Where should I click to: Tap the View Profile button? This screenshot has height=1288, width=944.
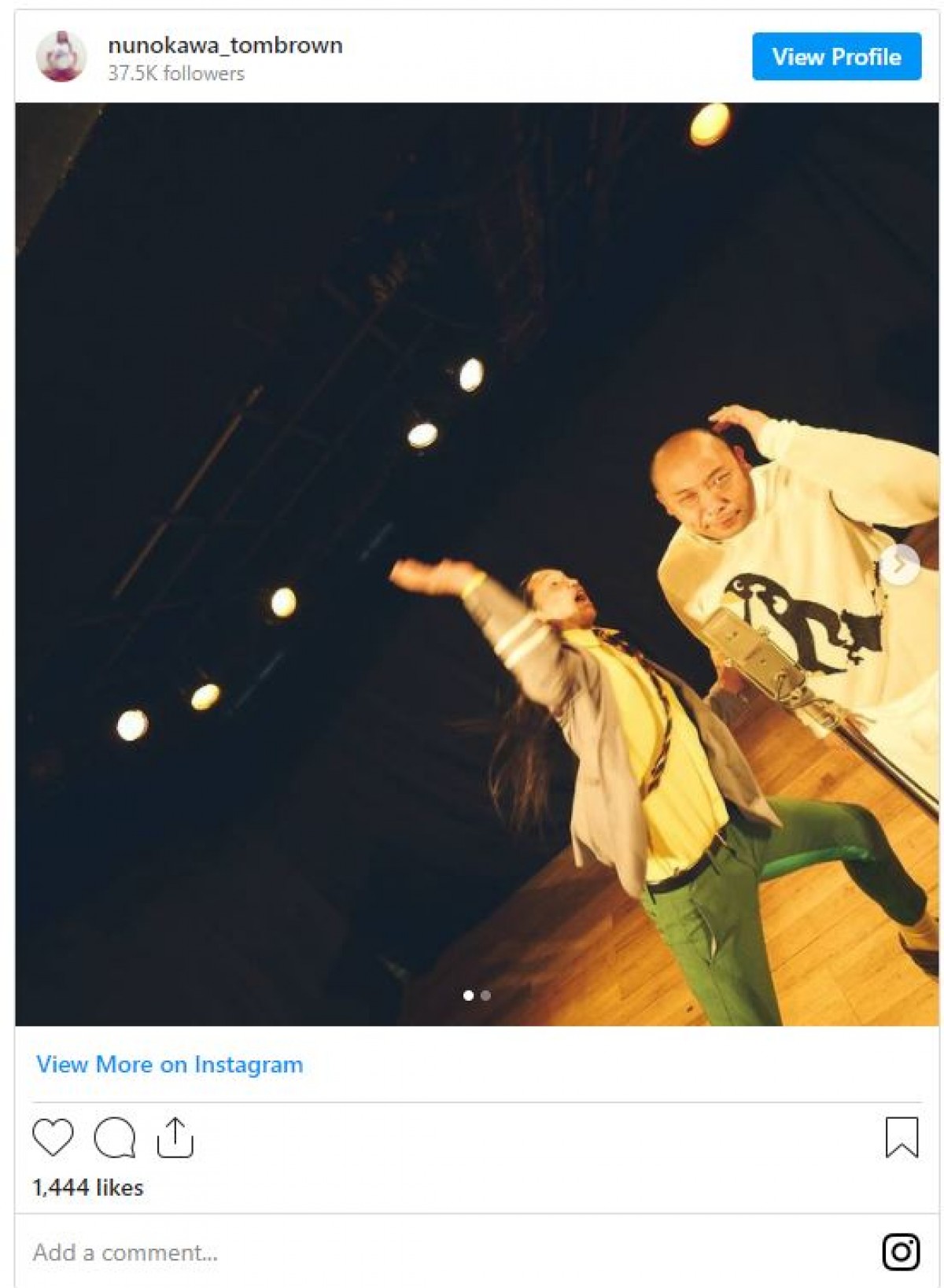tap(836, 57)
